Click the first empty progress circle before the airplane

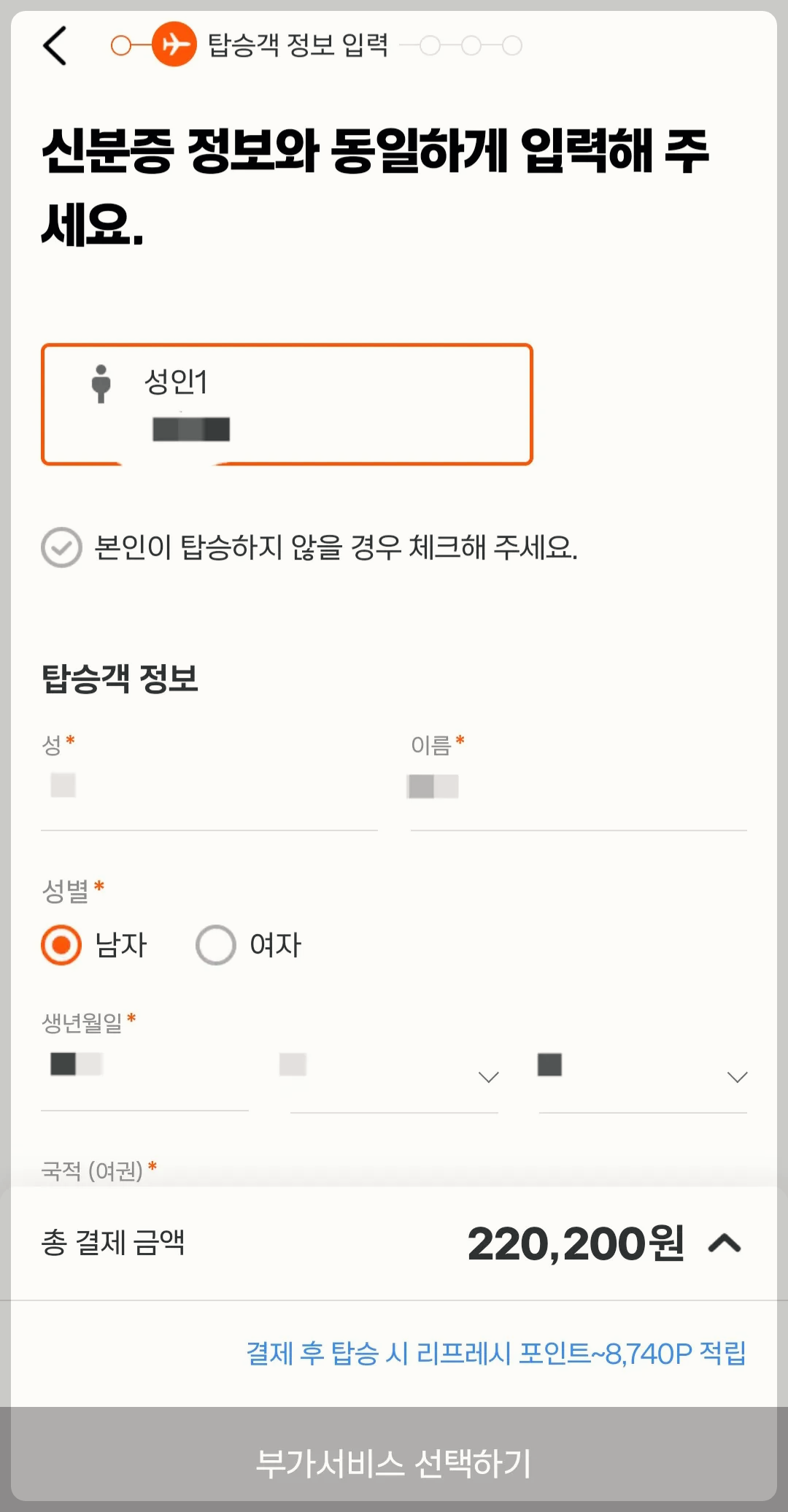point(122,45)
